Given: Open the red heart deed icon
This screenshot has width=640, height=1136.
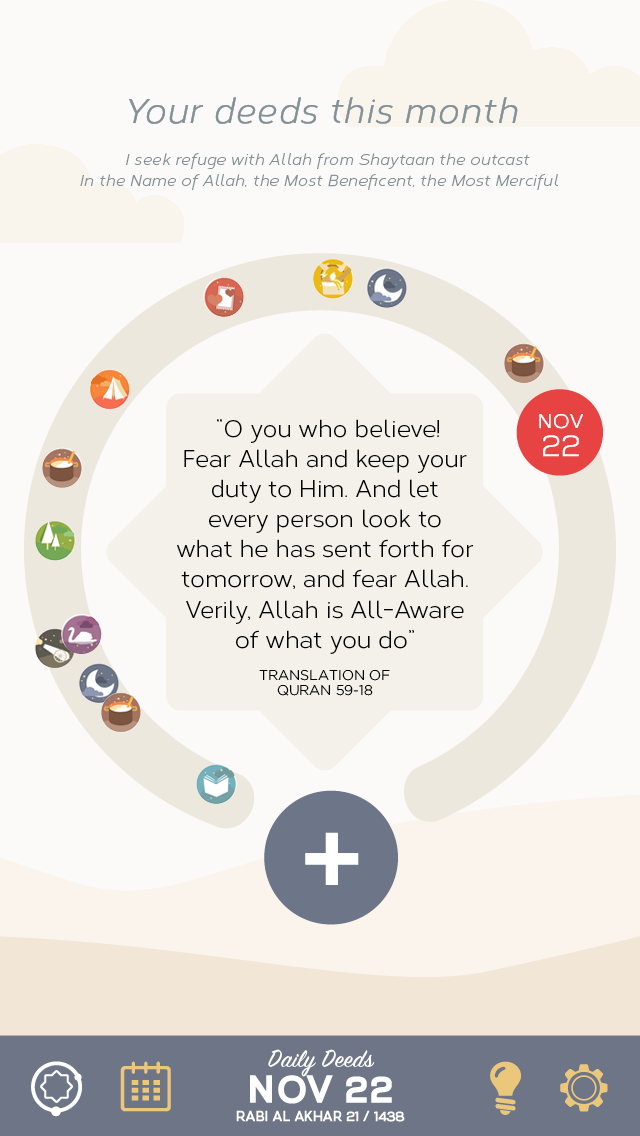Looking at the screenshot, I should [224, 297].
